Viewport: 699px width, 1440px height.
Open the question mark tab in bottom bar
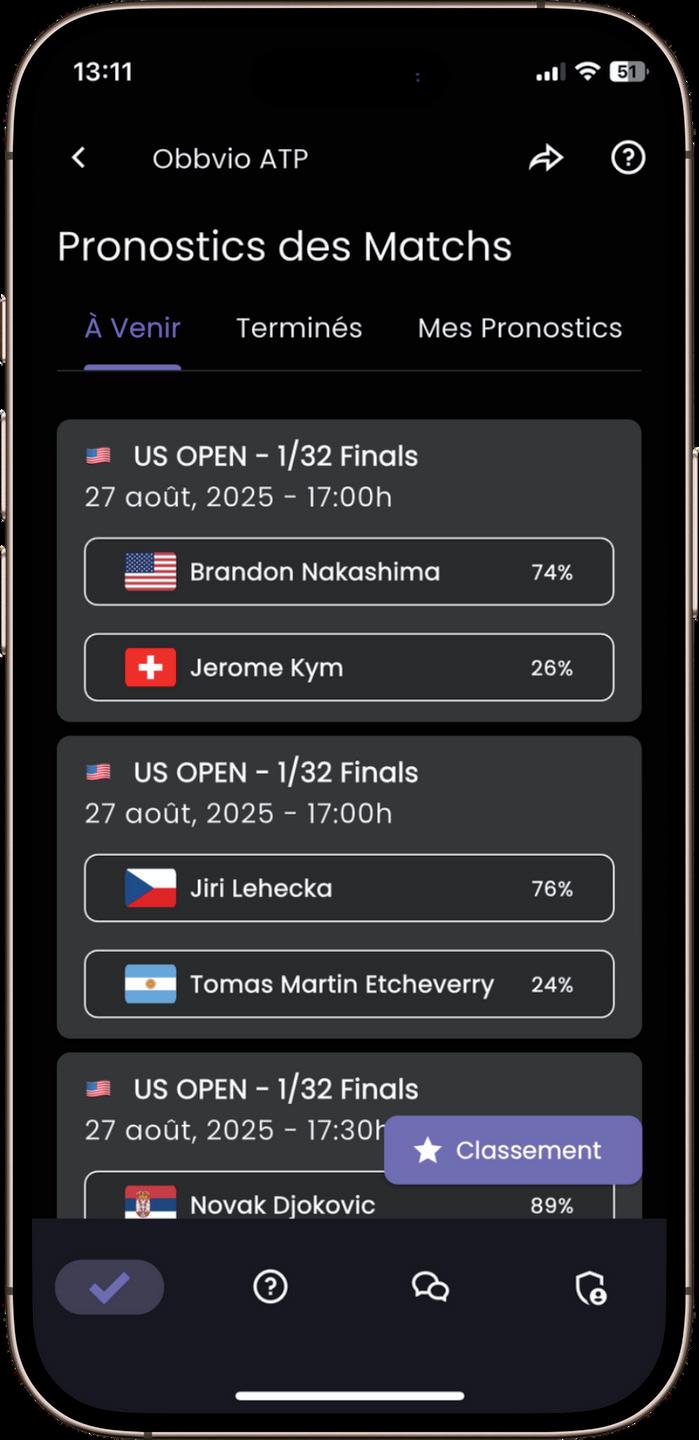coord(270,1287)
